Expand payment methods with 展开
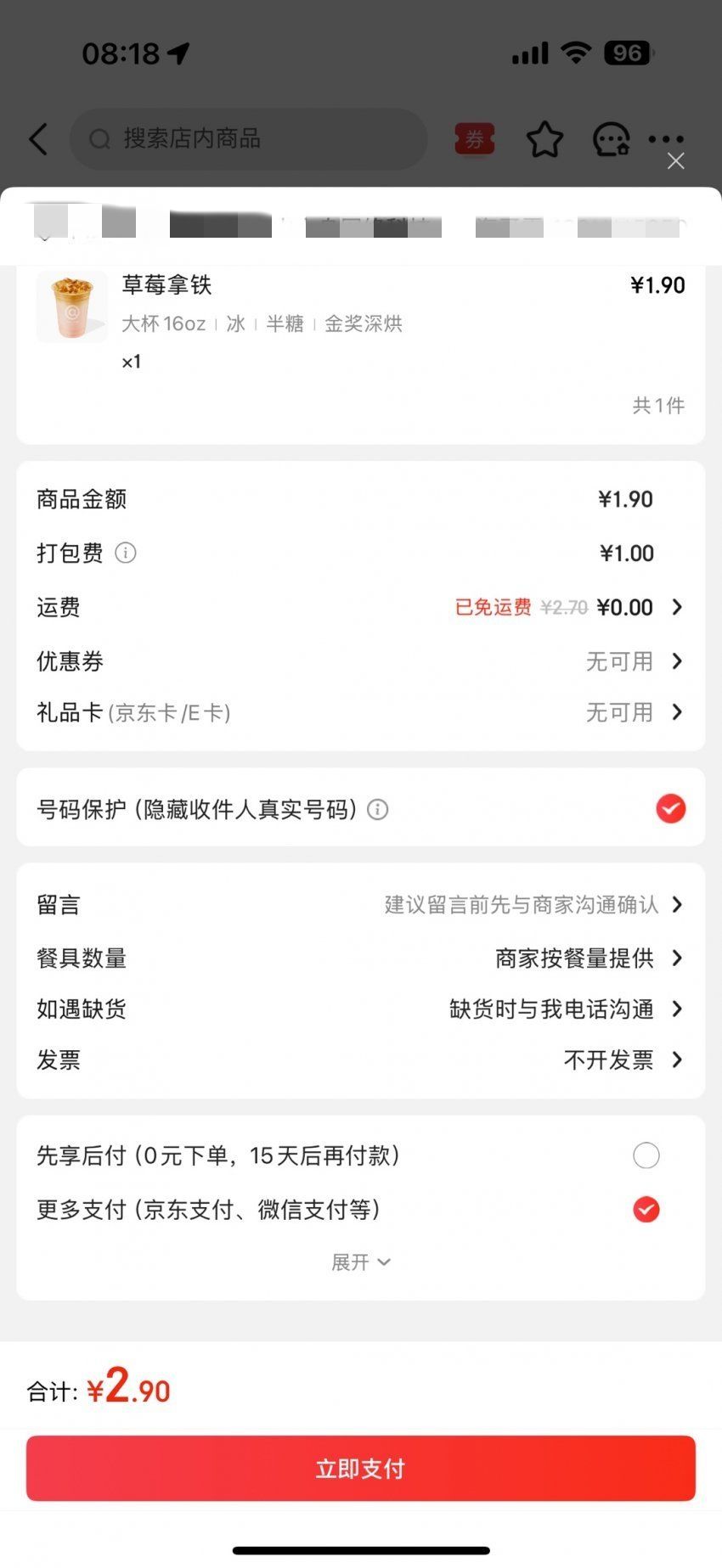The height and width of the screenshot is (1568, 722). [361, 1262]
